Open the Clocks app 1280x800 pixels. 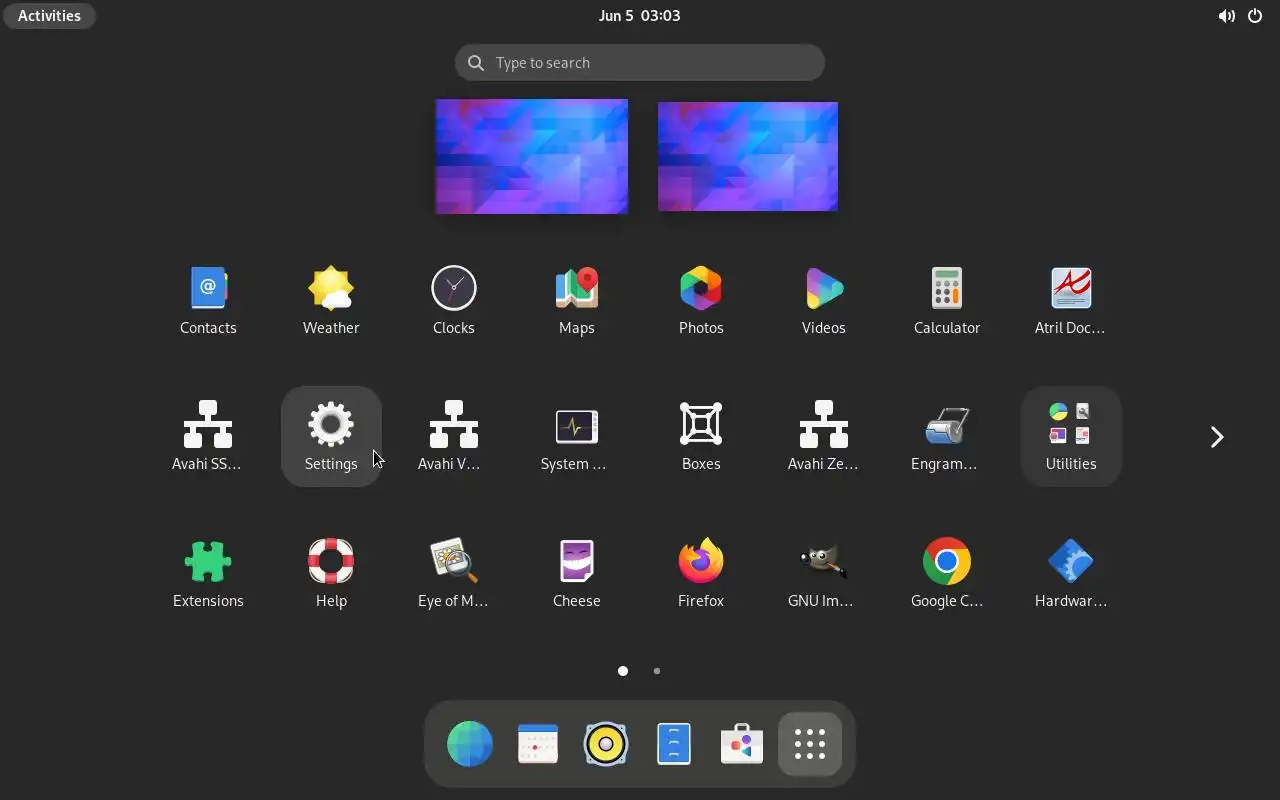click(x=454, y=299)
